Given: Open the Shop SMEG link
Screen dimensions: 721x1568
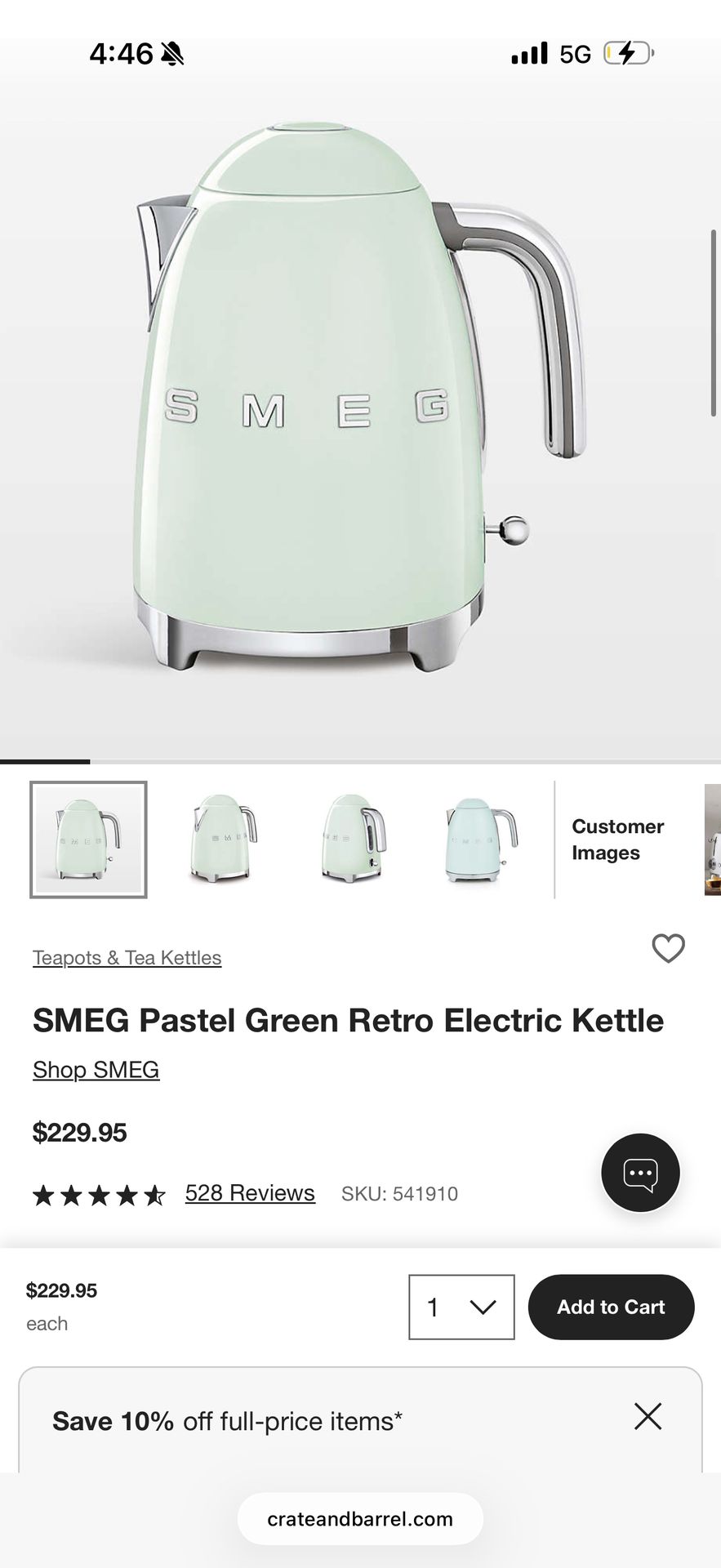Looking at the screenshot, I should click(96, 1069).
